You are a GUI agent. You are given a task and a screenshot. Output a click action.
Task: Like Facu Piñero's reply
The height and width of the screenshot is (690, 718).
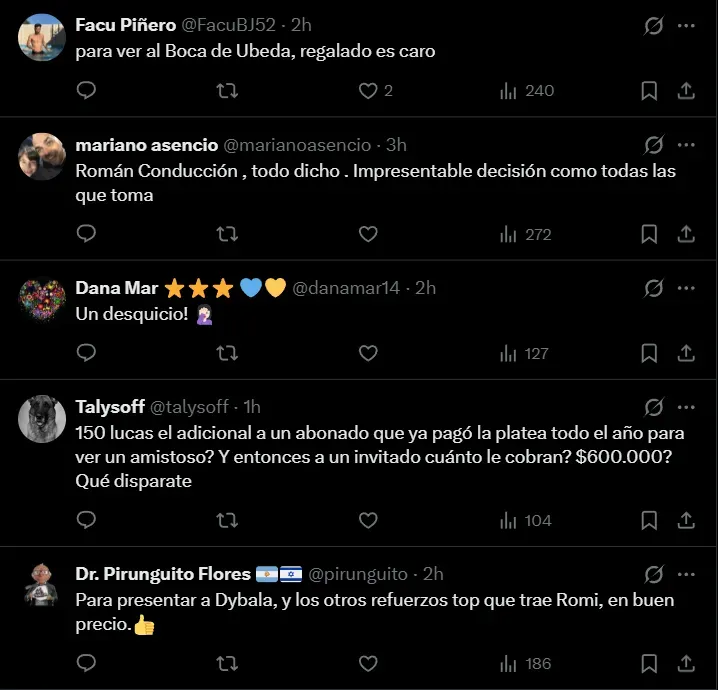point(368,91)
